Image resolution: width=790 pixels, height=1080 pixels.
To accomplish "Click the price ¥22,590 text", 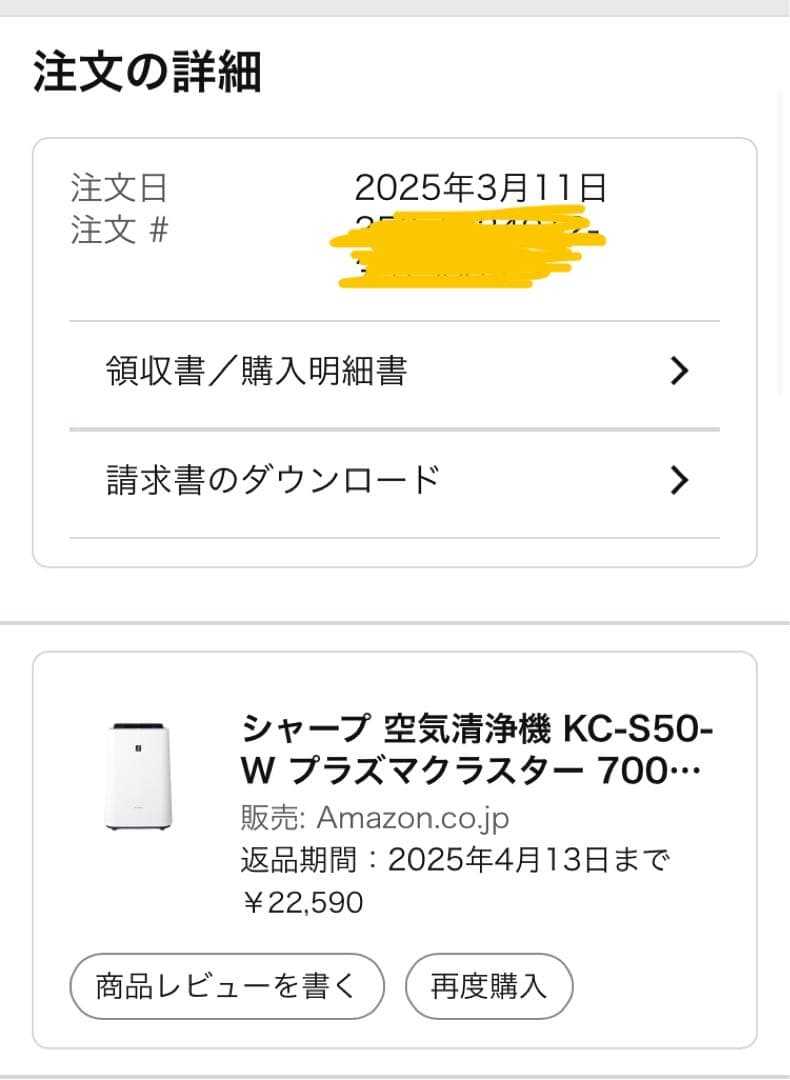I will 302,902.
